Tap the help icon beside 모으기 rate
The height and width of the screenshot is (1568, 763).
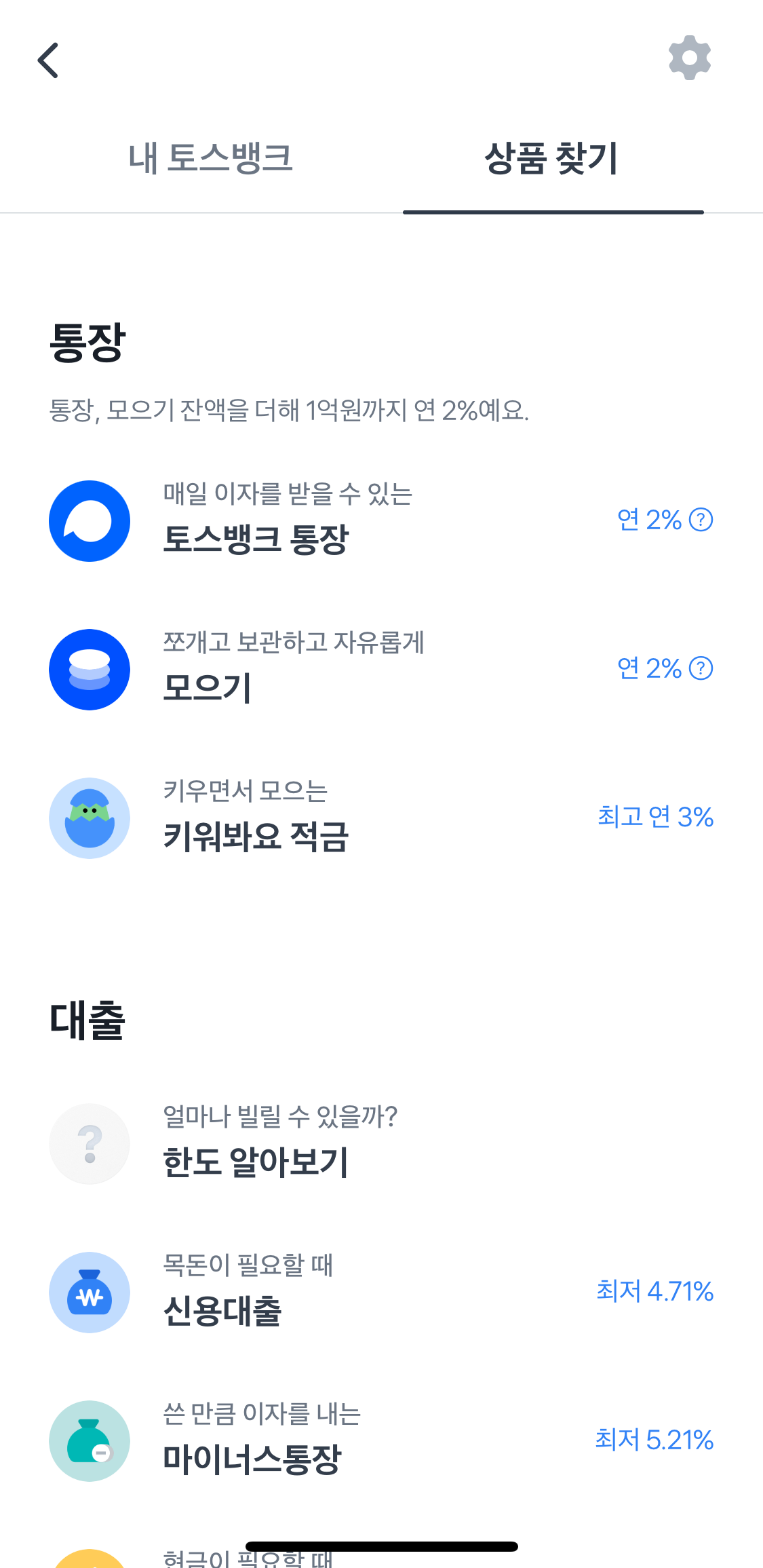coord(701,668)
